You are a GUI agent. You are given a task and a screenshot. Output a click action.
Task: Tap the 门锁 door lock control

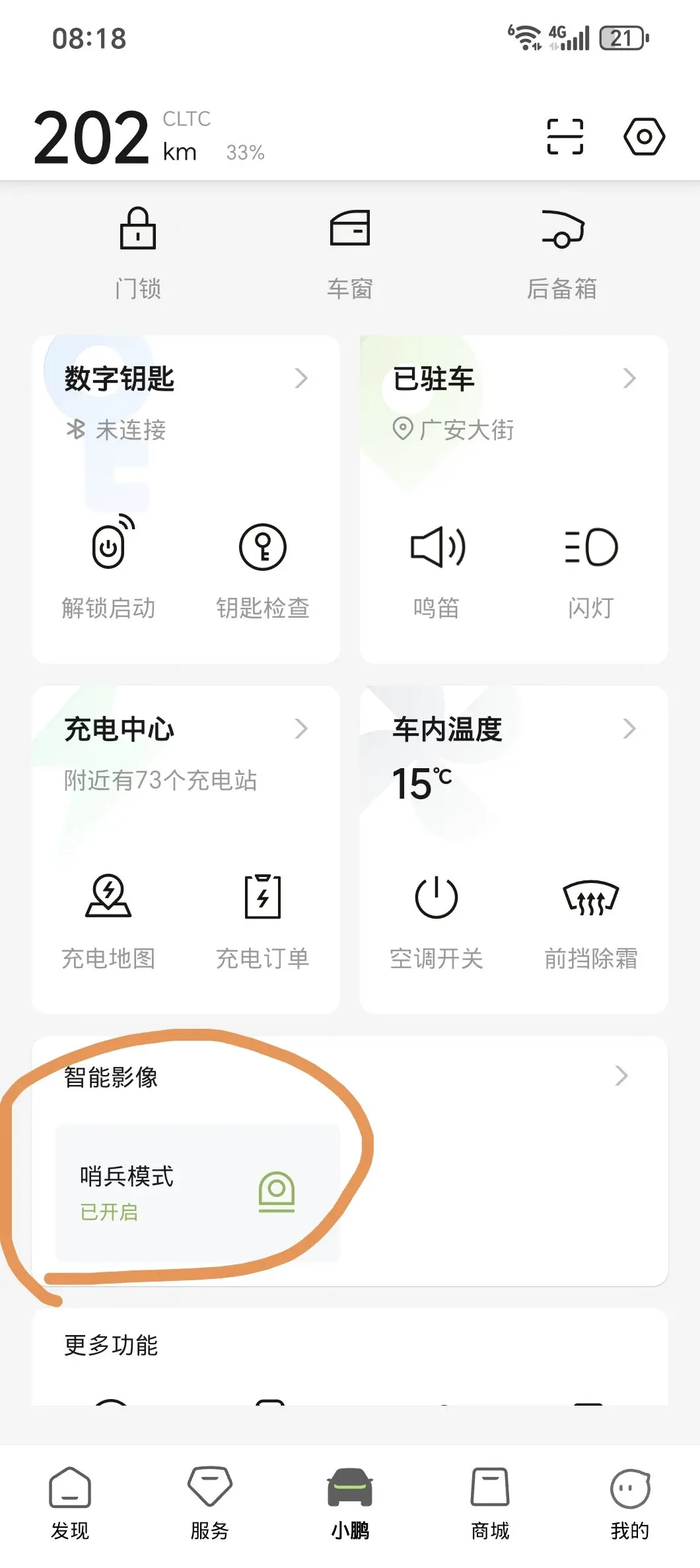coord(138,253)
